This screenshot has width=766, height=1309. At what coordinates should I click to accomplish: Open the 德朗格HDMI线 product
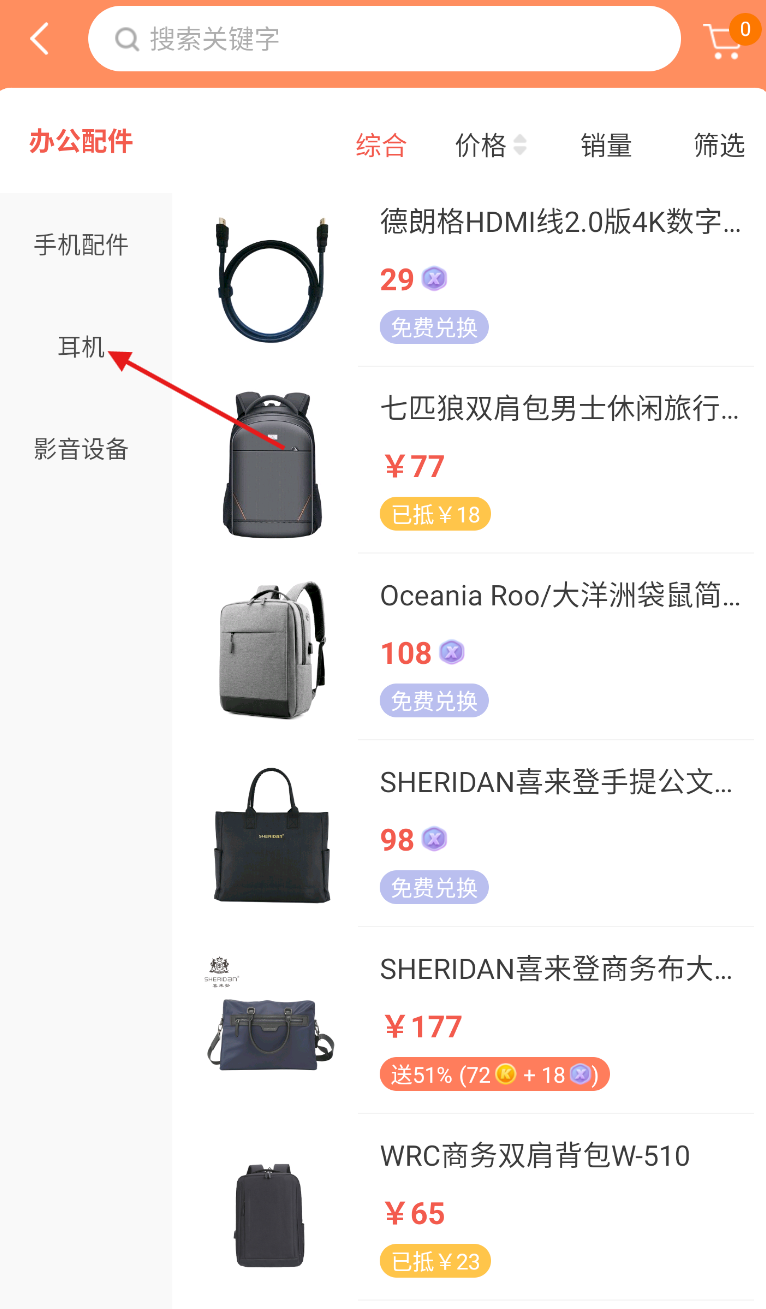click(560, 222)
